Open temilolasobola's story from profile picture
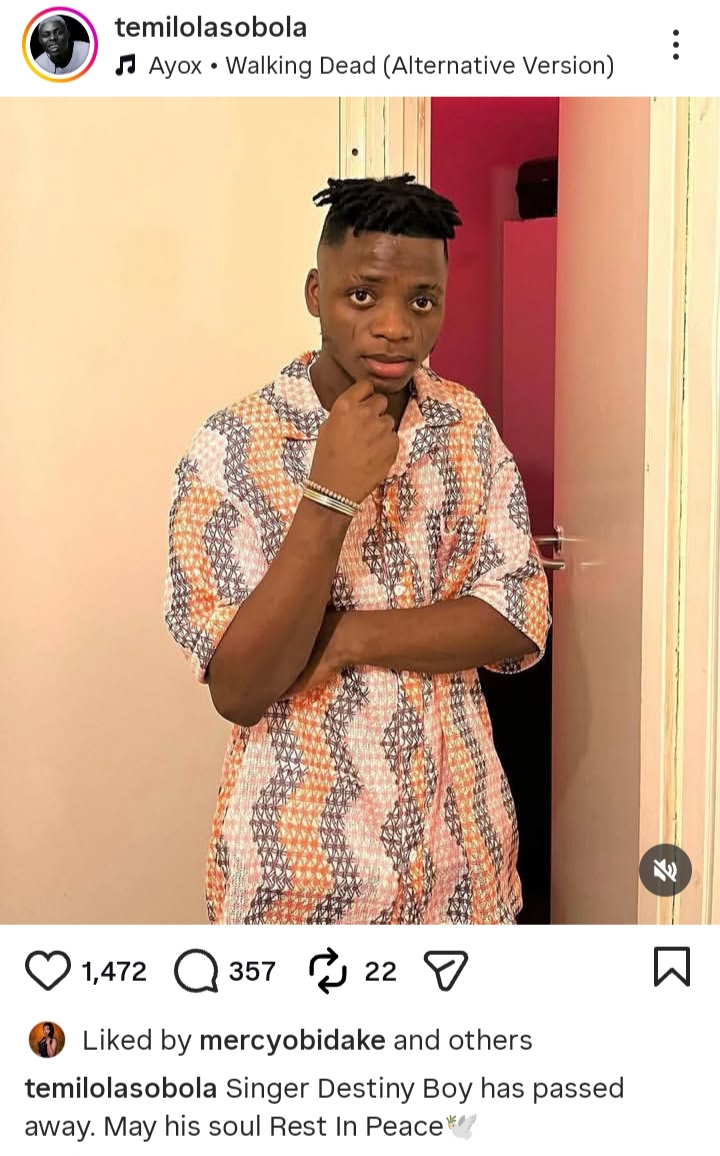This screenshot has width=720, height=1156. 60,45
